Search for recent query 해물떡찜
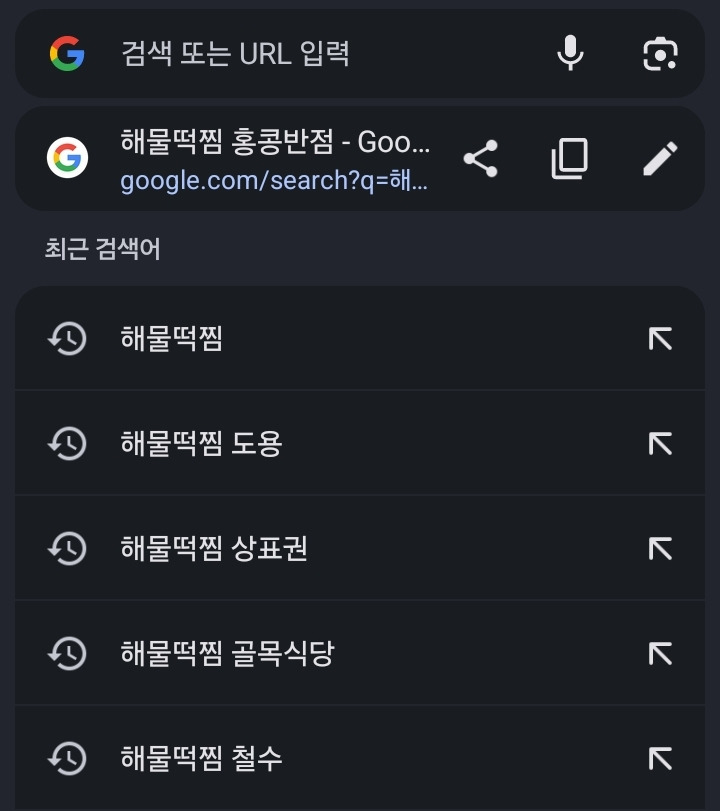 [300, 339]
